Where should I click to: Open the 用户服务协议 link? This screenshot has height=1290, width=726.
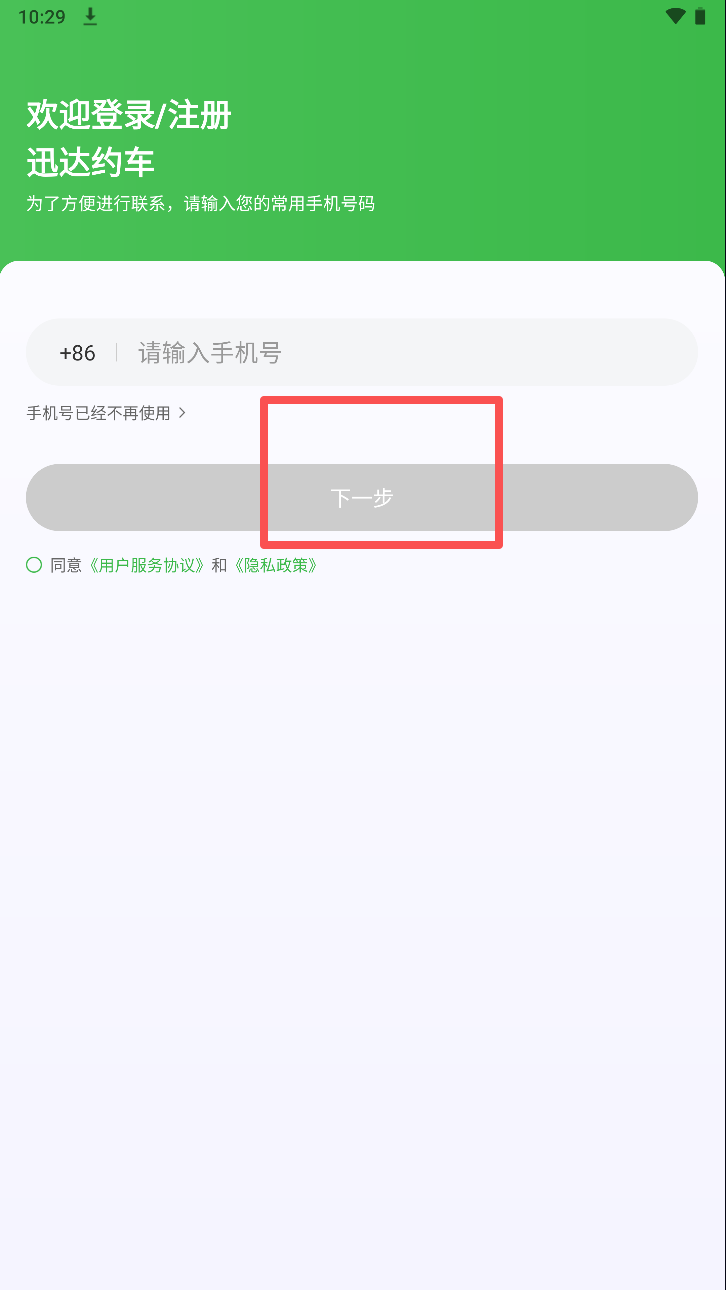(x=148, y=565)
